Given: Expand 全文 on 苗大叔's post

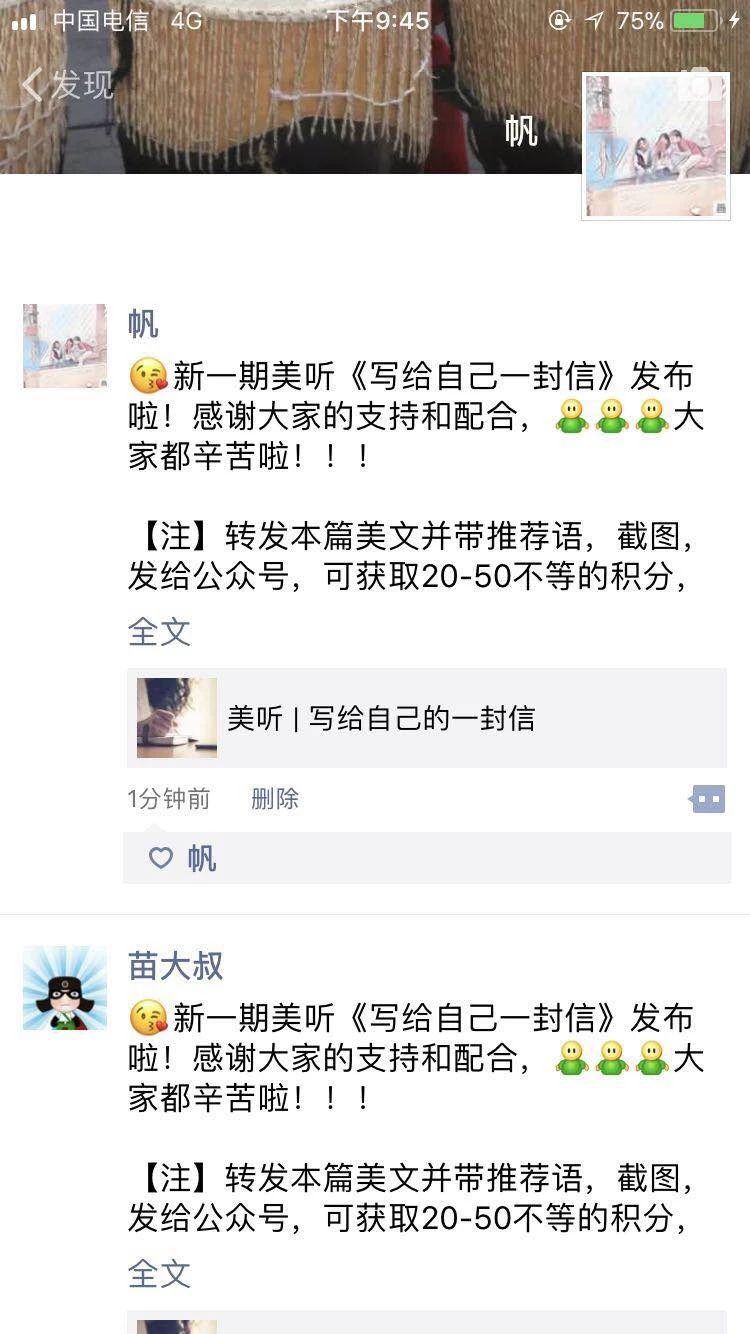Looking at the screenshot, I should (x=159, y=1274).
